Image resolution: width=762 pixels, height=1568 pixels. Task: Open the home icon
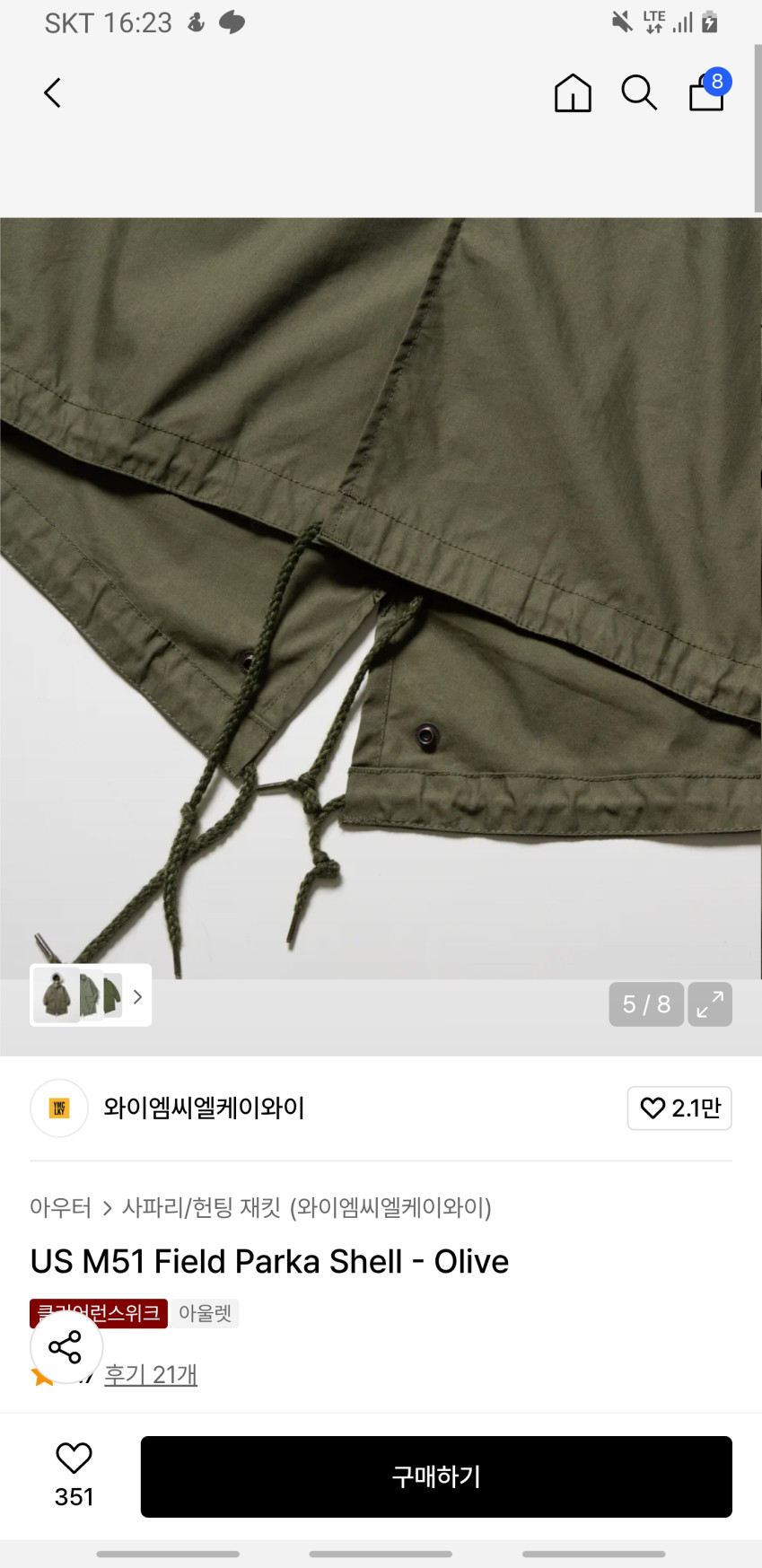573,92
